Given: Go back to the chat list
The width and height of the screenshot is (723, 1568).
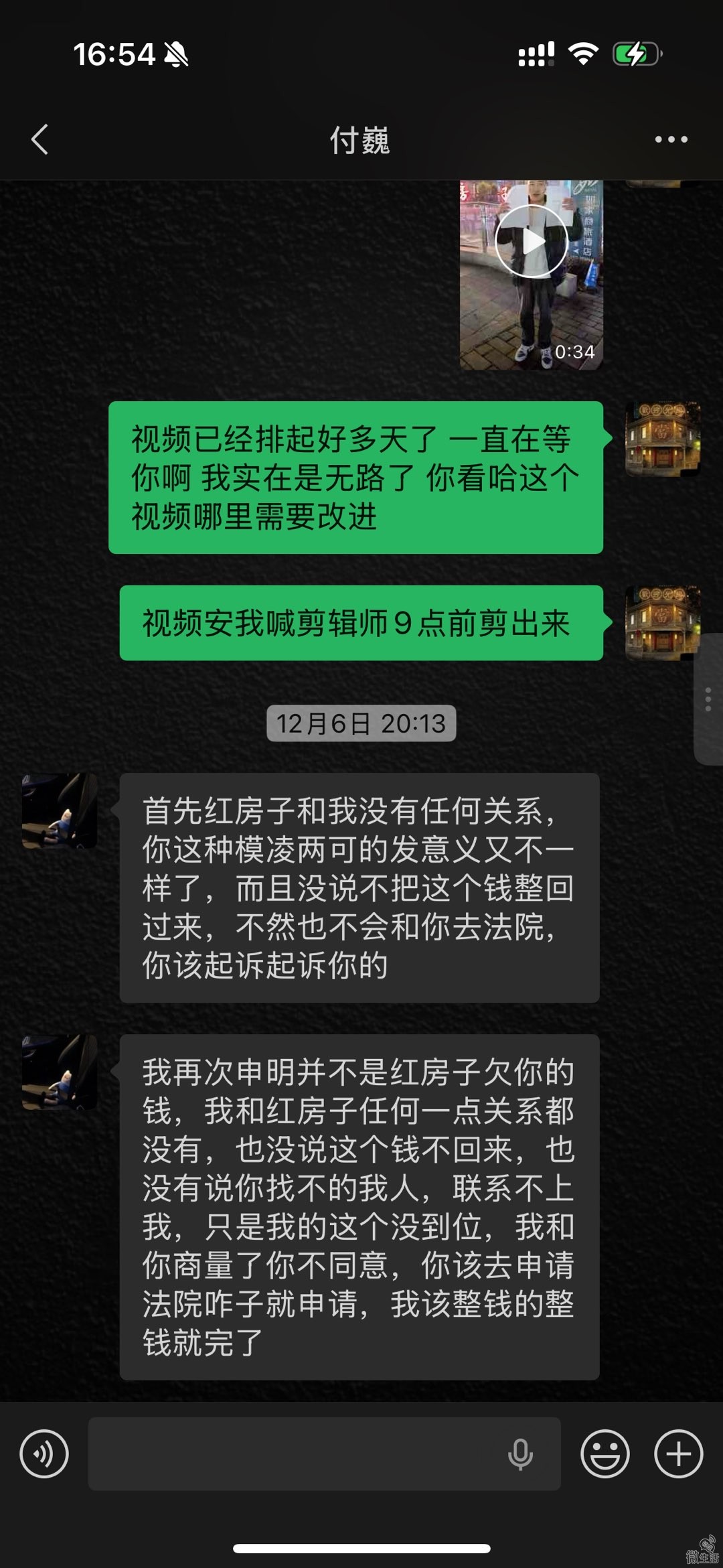Looking at the screenshot, I should 40,139.
